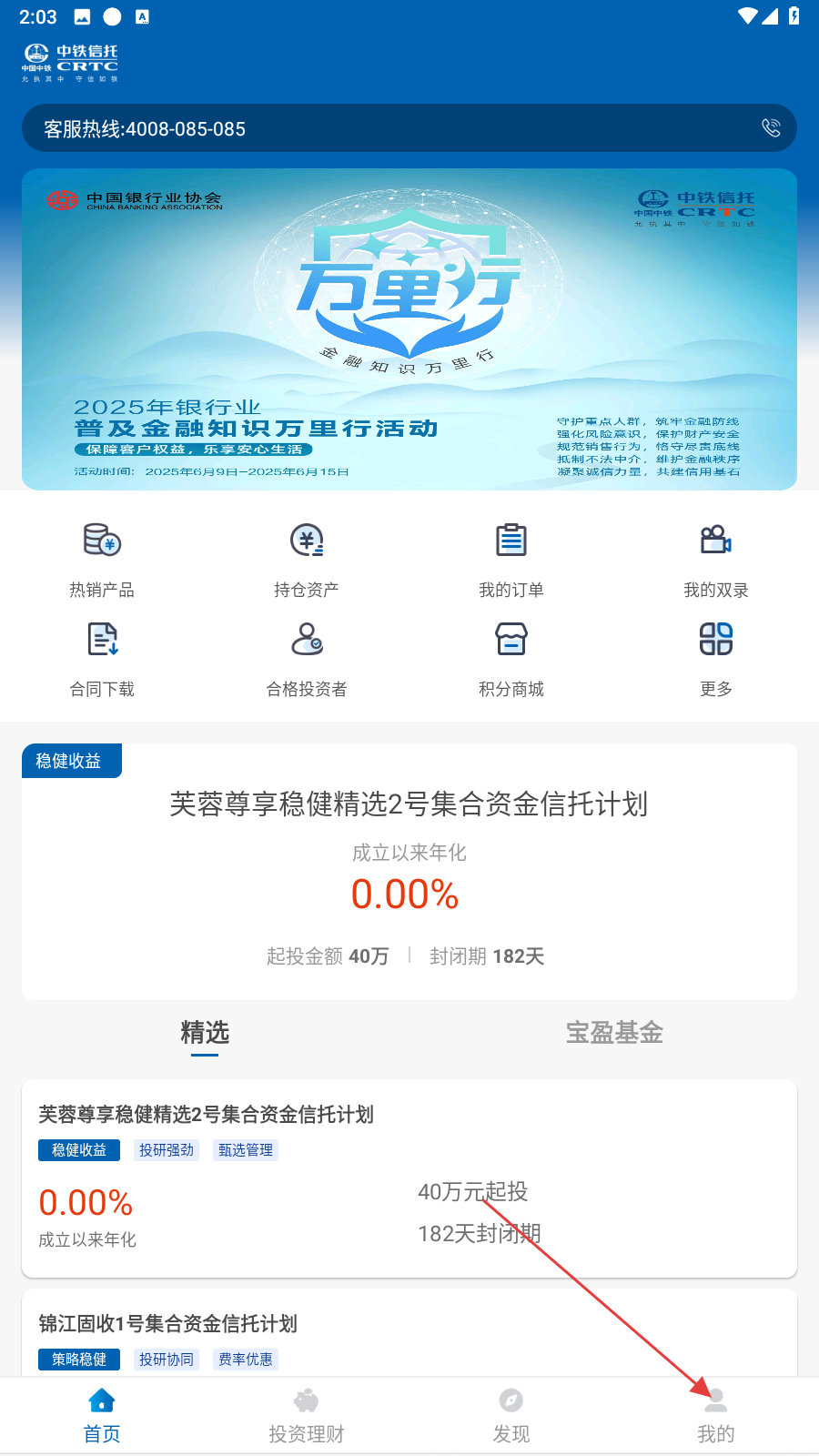View 持仓资产 holdings
The height and width of the screenshot is (1456, 819).
tap(307, 560)
